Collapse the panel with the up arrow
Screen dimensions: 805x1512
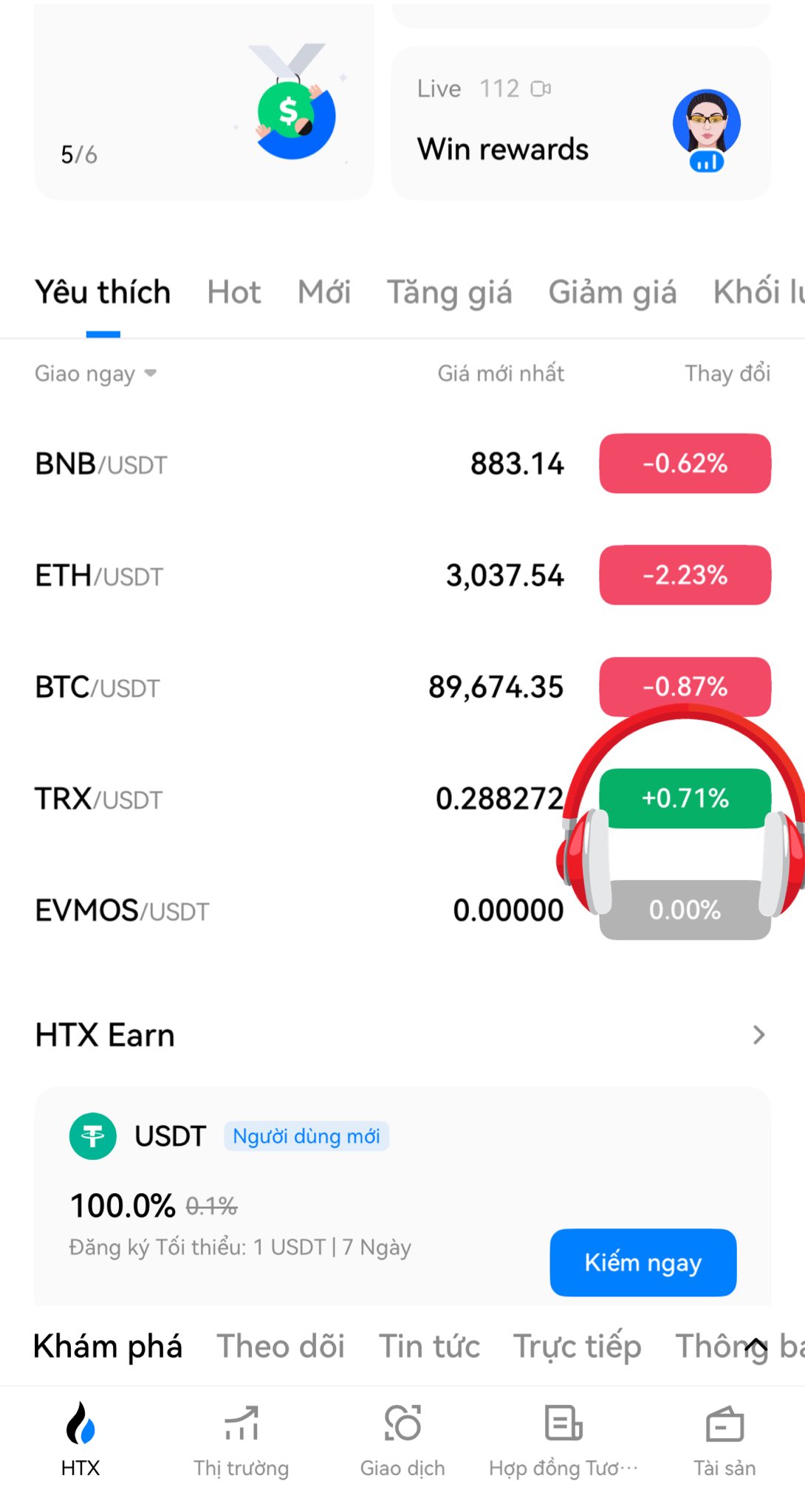[756, 1347]
